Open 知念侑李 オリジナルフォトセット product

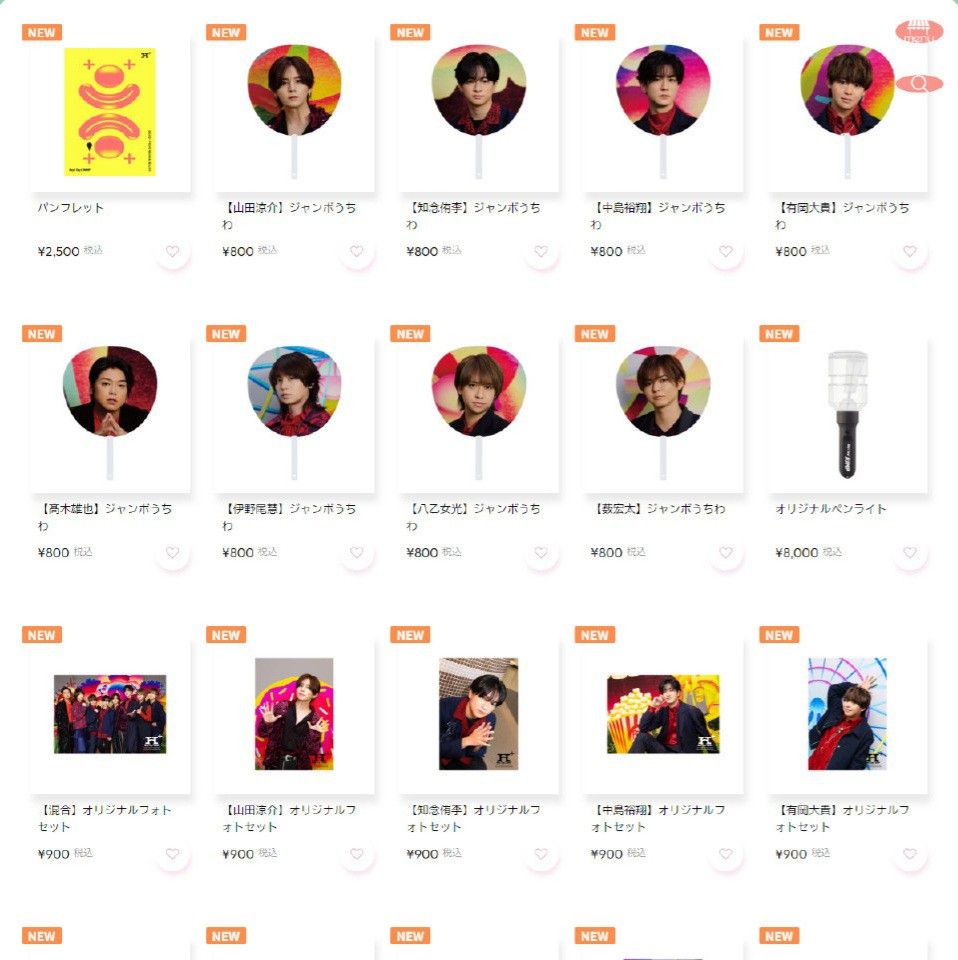478,714
